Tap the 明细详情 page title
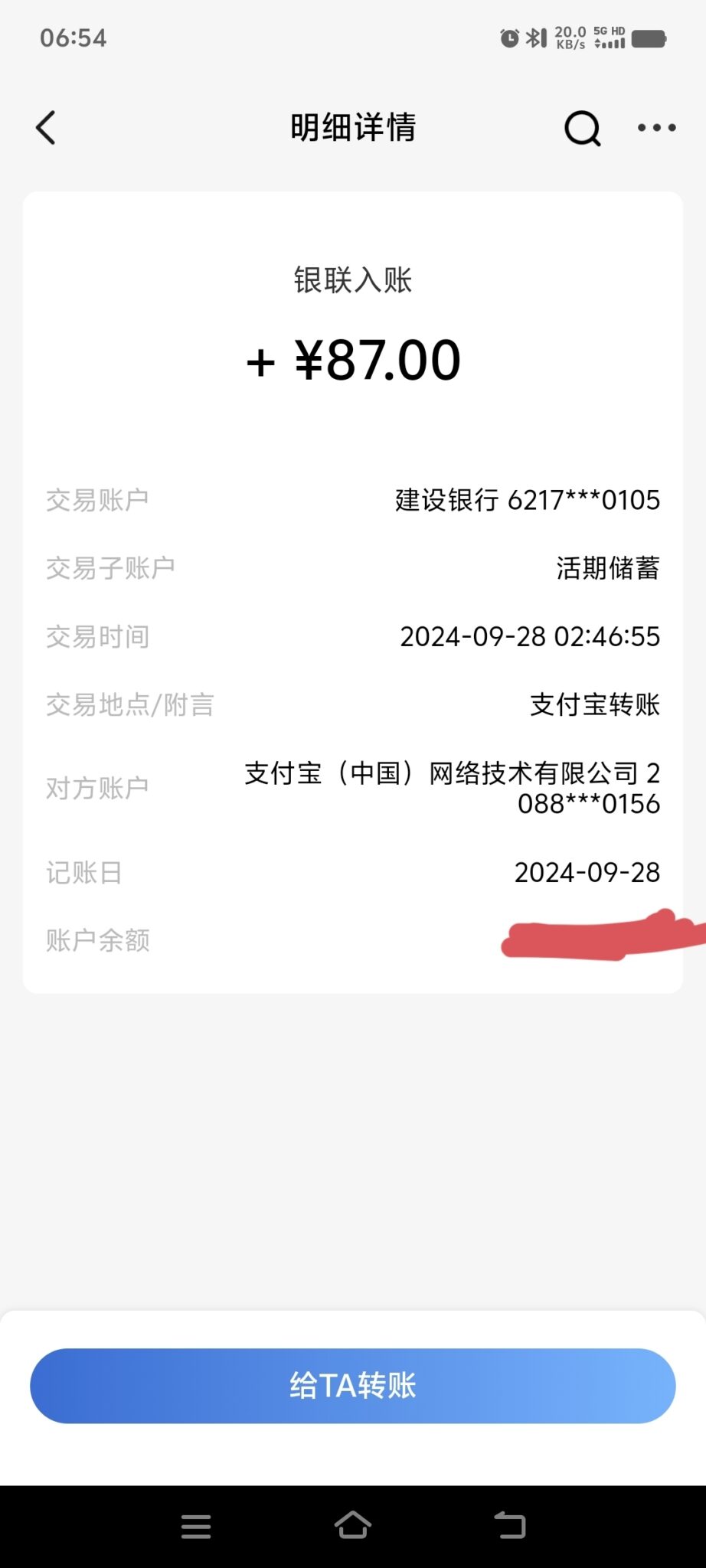 click(x=352, y=128)
